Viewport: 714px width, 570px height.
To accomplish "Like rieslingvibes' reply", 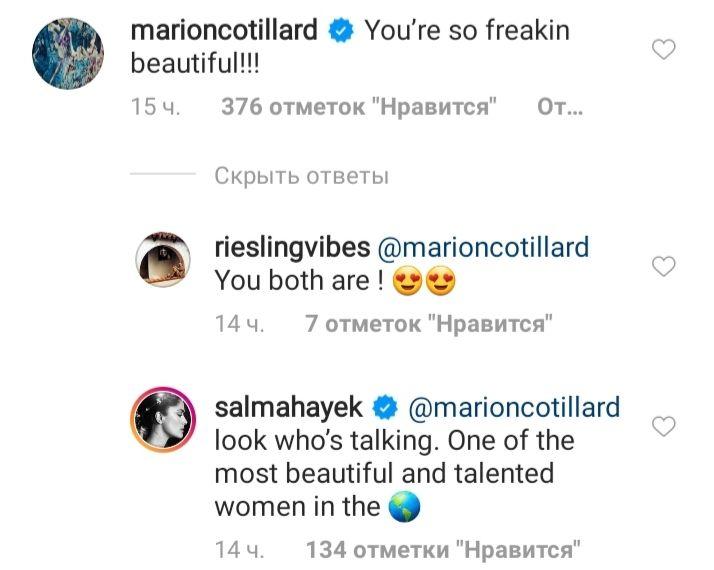I will pos(663,266).
